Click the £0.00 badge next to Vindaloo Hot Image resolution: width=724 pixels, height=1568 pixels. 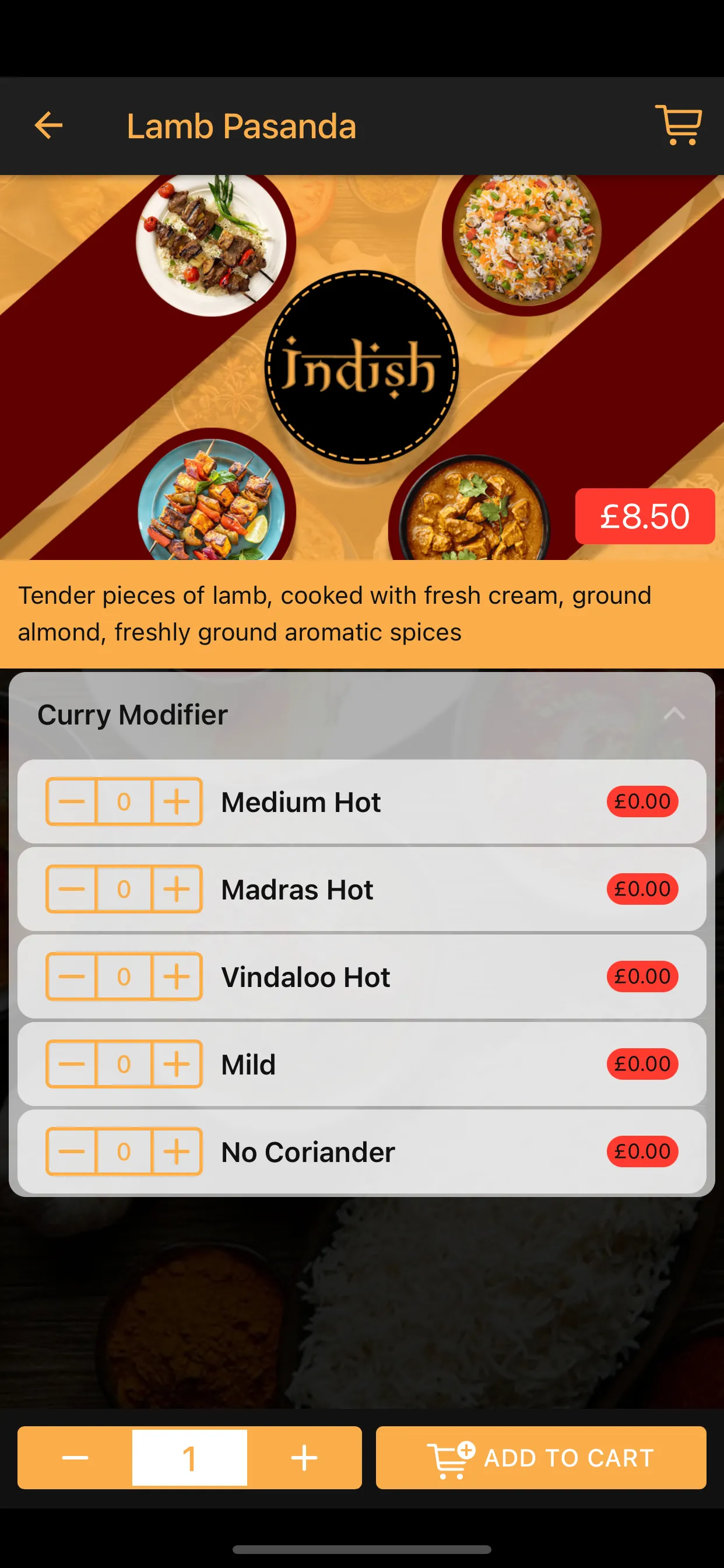642,977
